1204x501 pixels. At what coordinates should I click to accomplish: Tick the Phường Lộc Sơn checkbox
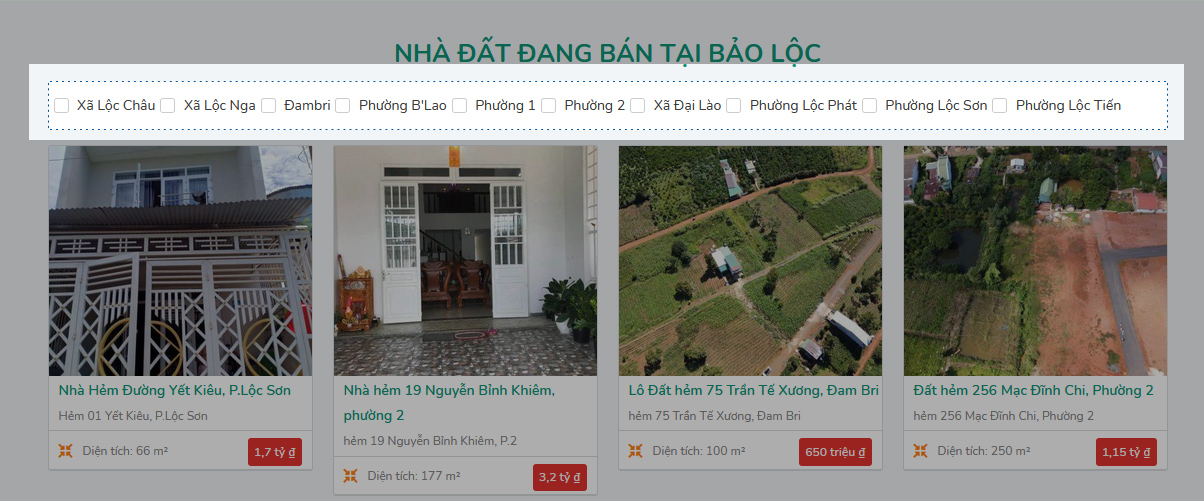tap(870, 106)
